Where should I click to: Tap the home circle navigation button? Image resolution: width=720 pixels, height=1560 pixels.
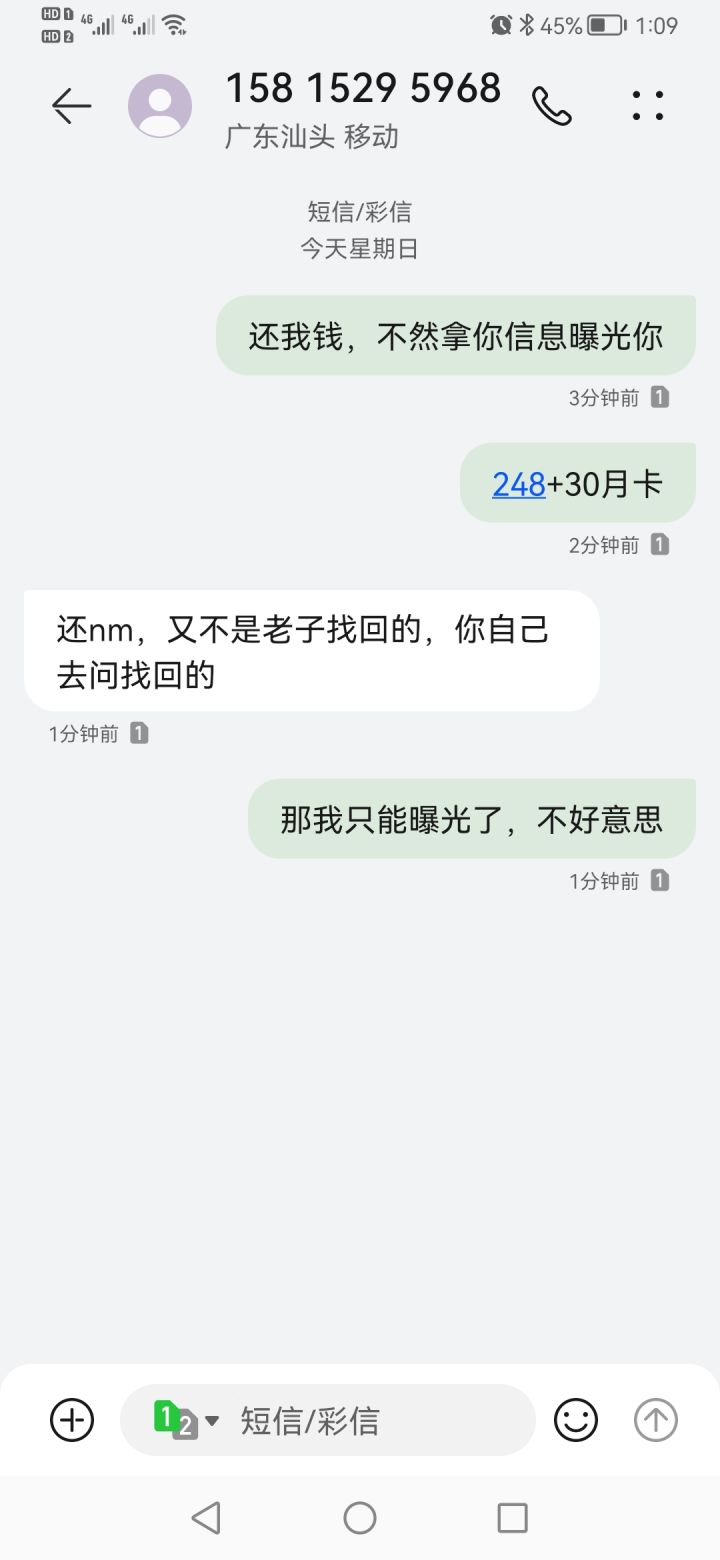(360, 1517)
